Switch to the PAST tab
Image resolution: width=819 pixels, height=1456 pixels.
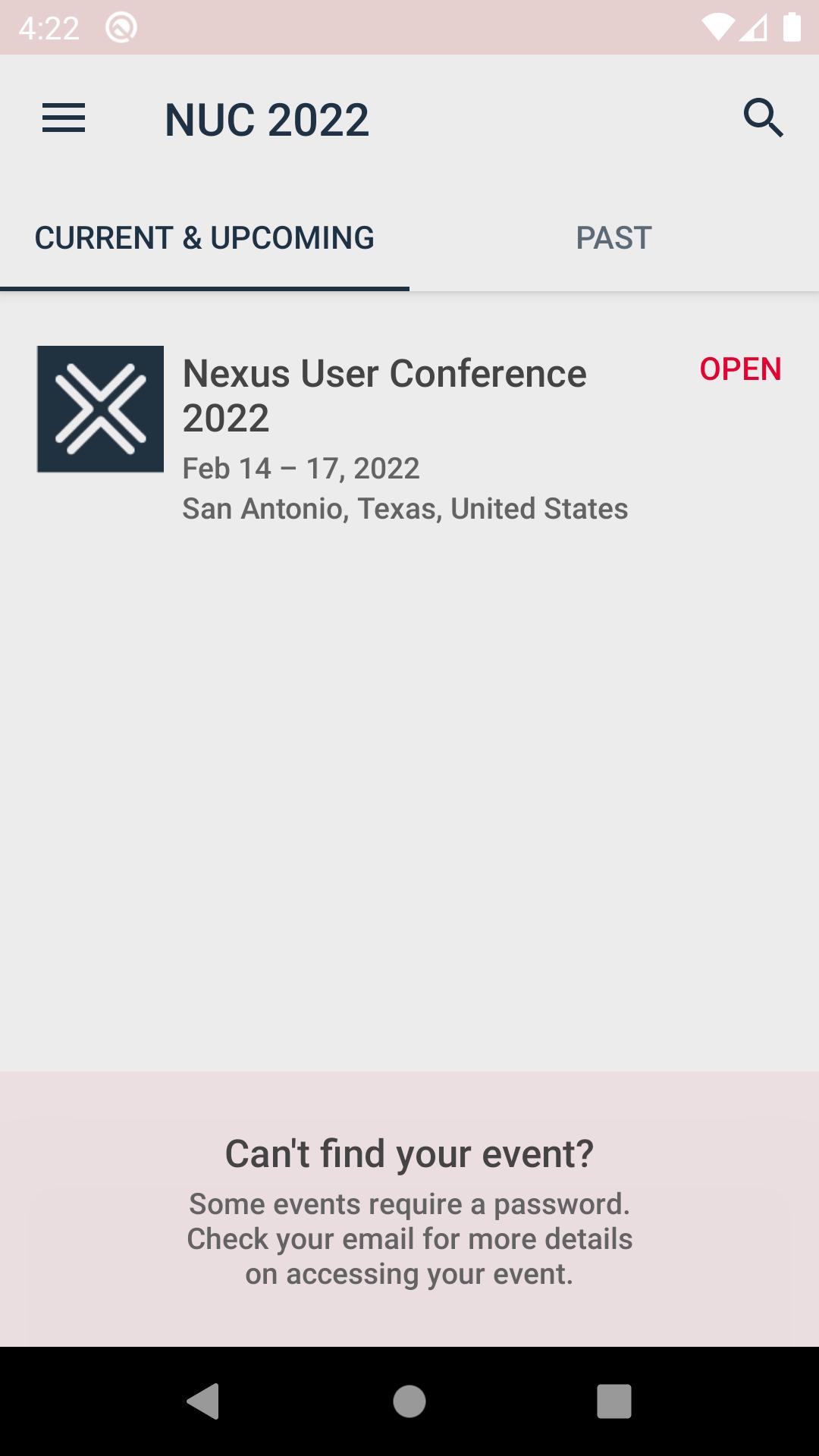tap(613, 237)
